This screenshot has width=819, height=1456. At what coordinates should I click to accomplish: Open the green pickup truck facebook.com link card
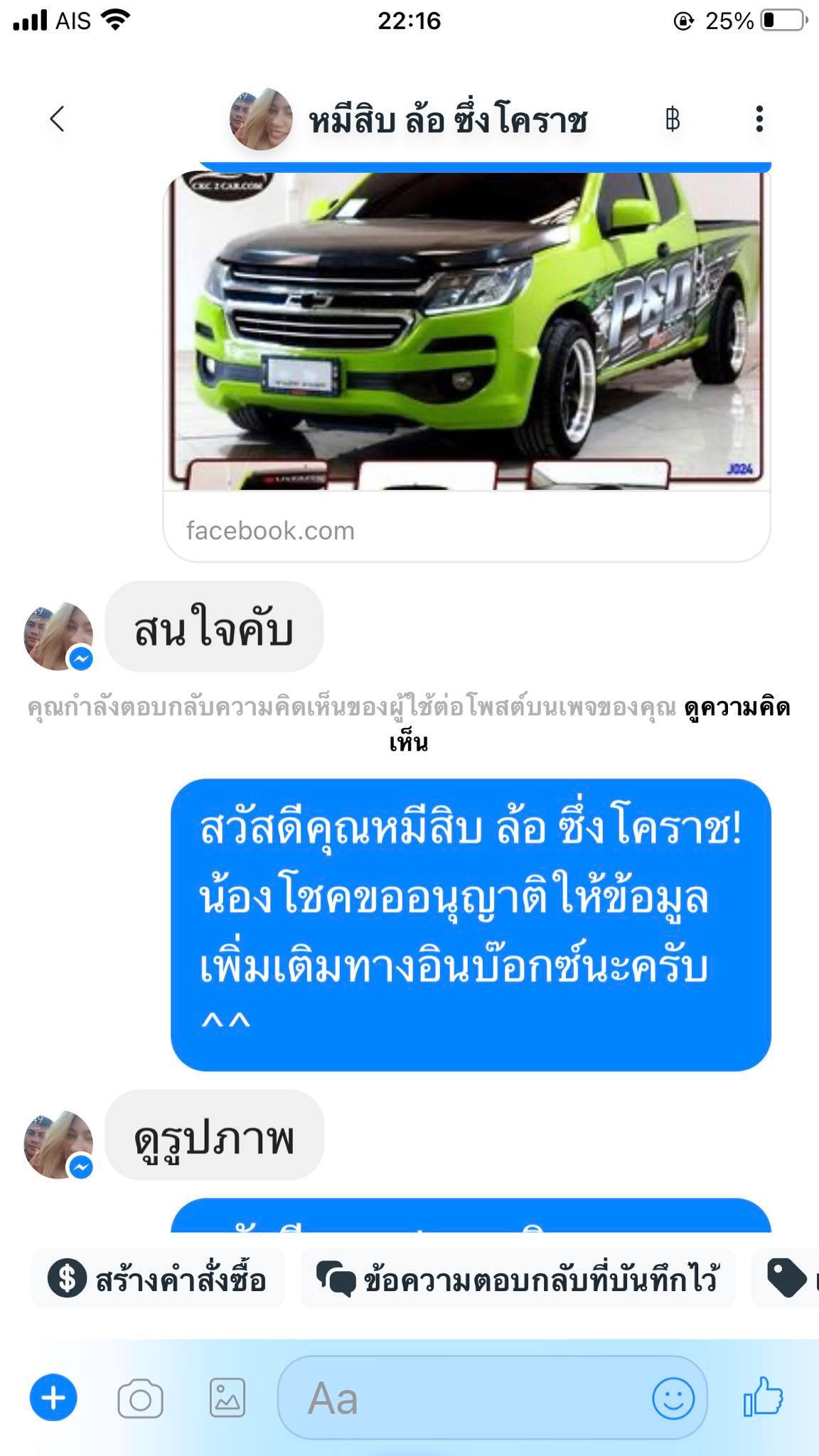467,364
